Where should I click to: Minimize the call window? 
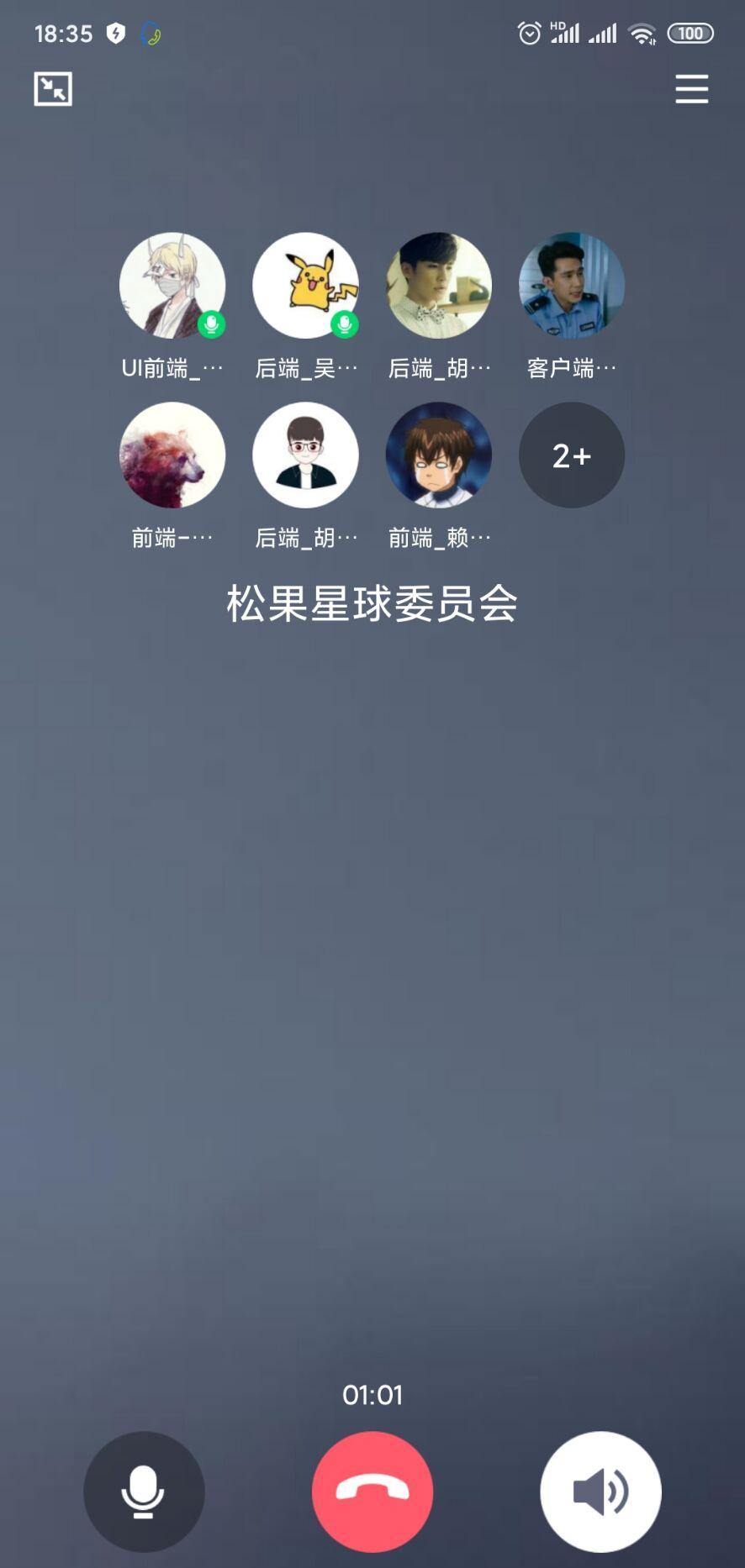[x=53, y=89]
